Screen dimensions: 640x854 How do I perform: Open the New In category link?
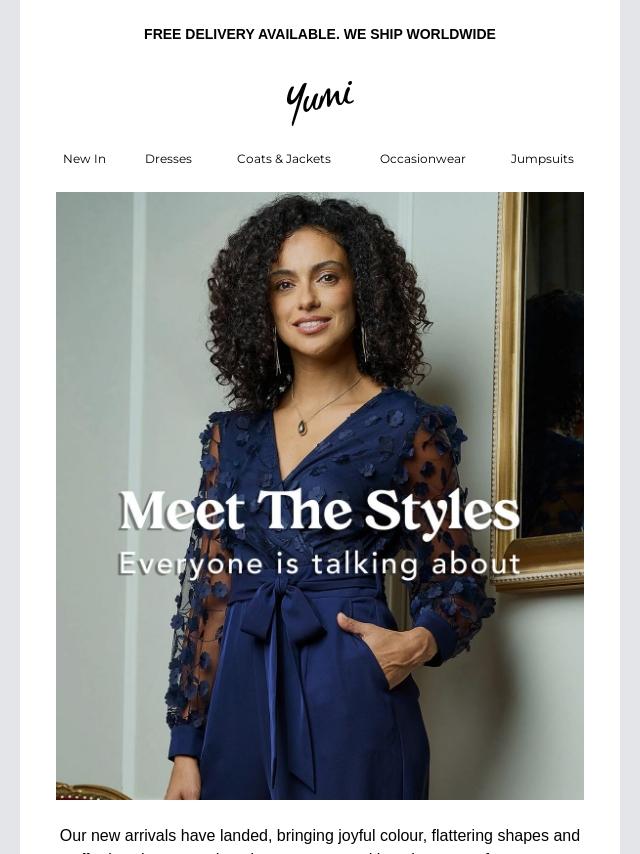click(x=84, y=159)
